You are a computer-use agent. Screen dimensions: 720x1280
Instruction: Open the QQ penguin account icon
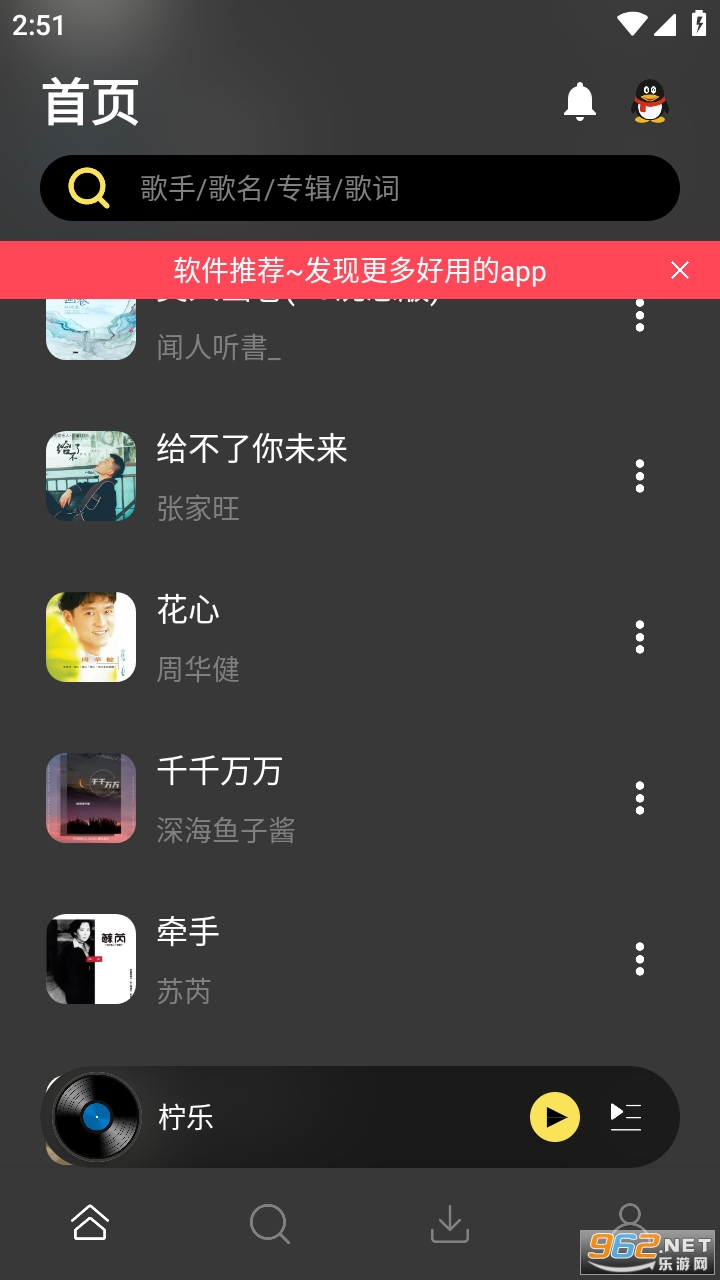tap(650, 102)
